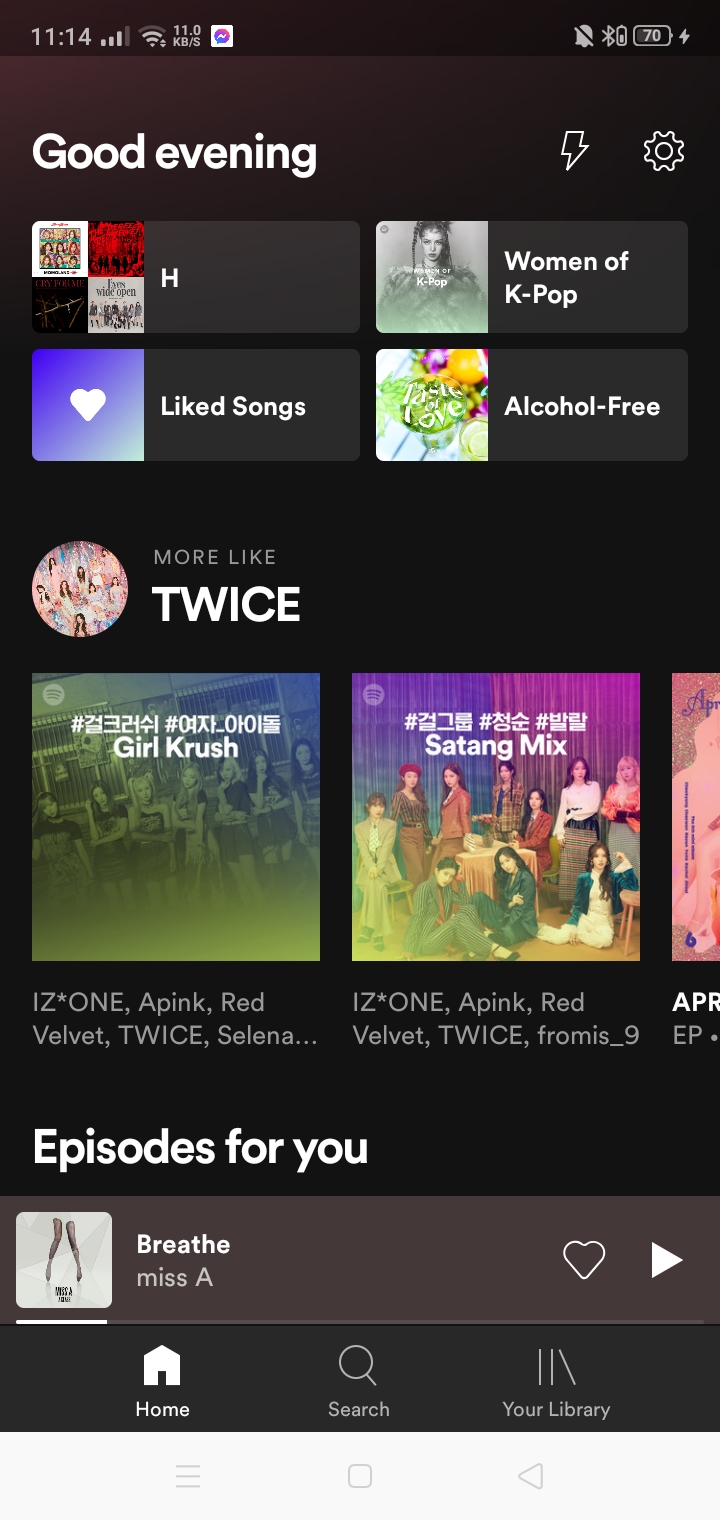Open the settings gear
720x1520 pixels.
pyautogui.click(x=664, y=151)
